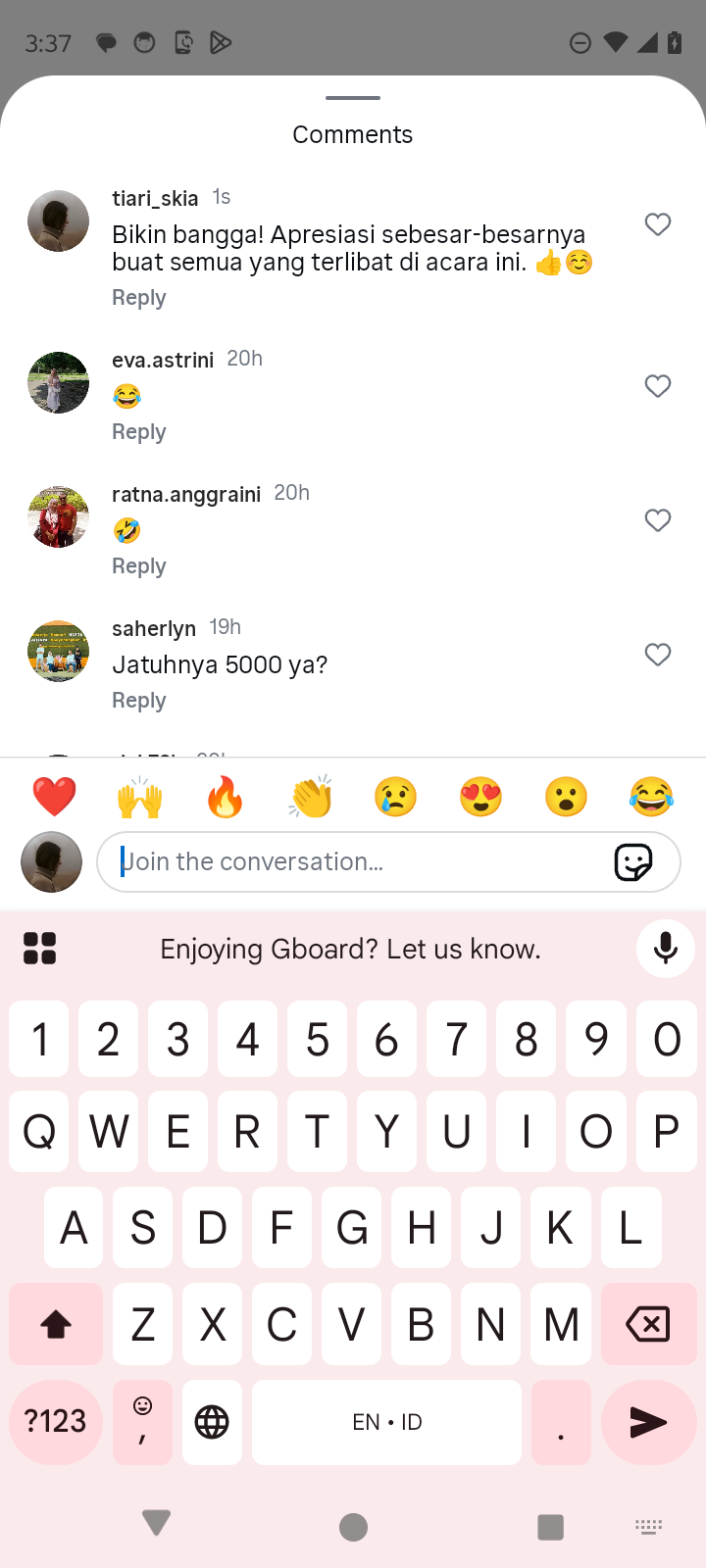Like eva.astrini's comment
The height and width of the screenshot is (1568, 706).
[x=658, y=386]
